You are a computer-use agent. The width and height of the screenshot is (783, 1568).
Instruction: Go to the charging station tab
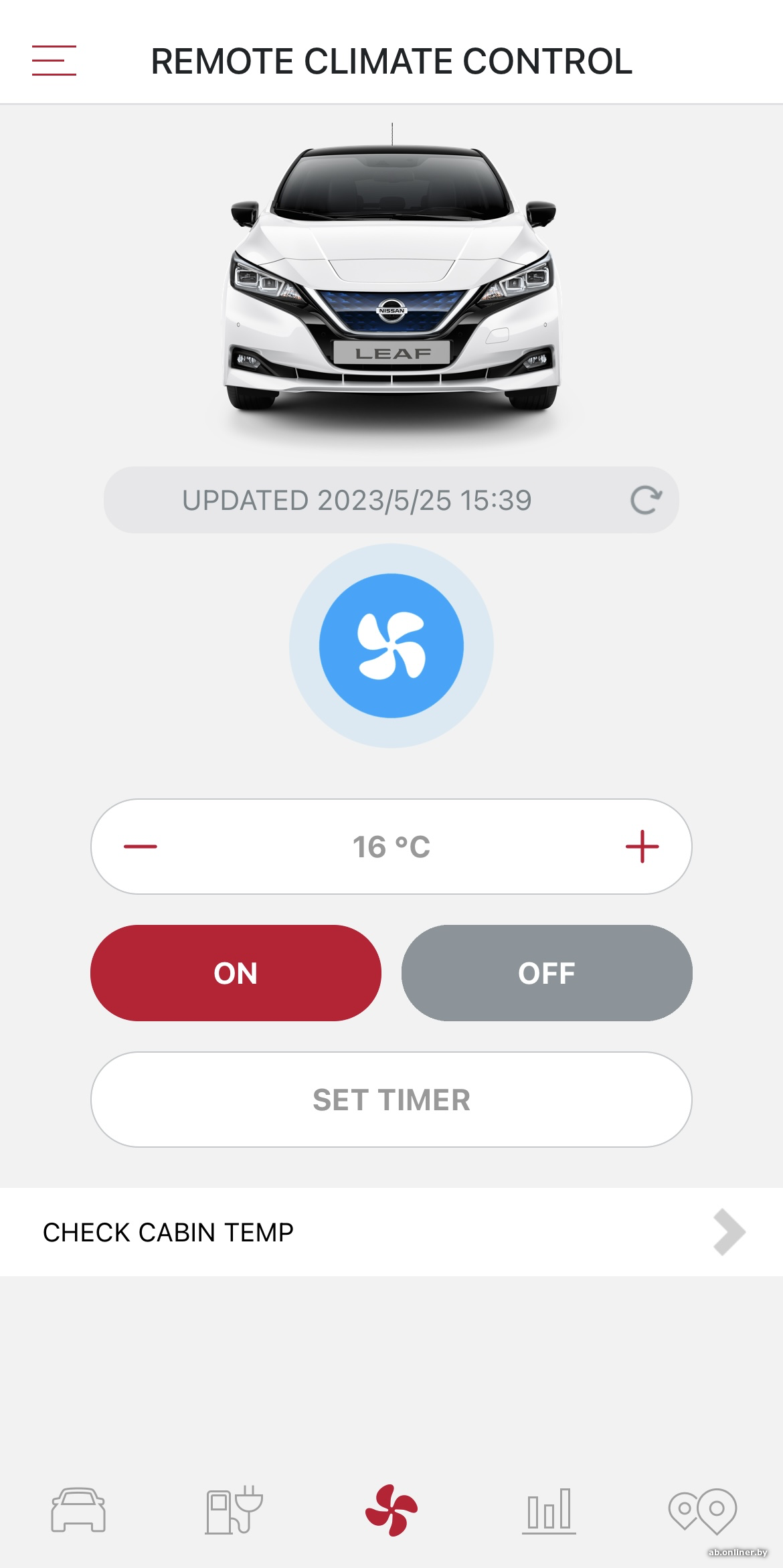point(234,1510)
